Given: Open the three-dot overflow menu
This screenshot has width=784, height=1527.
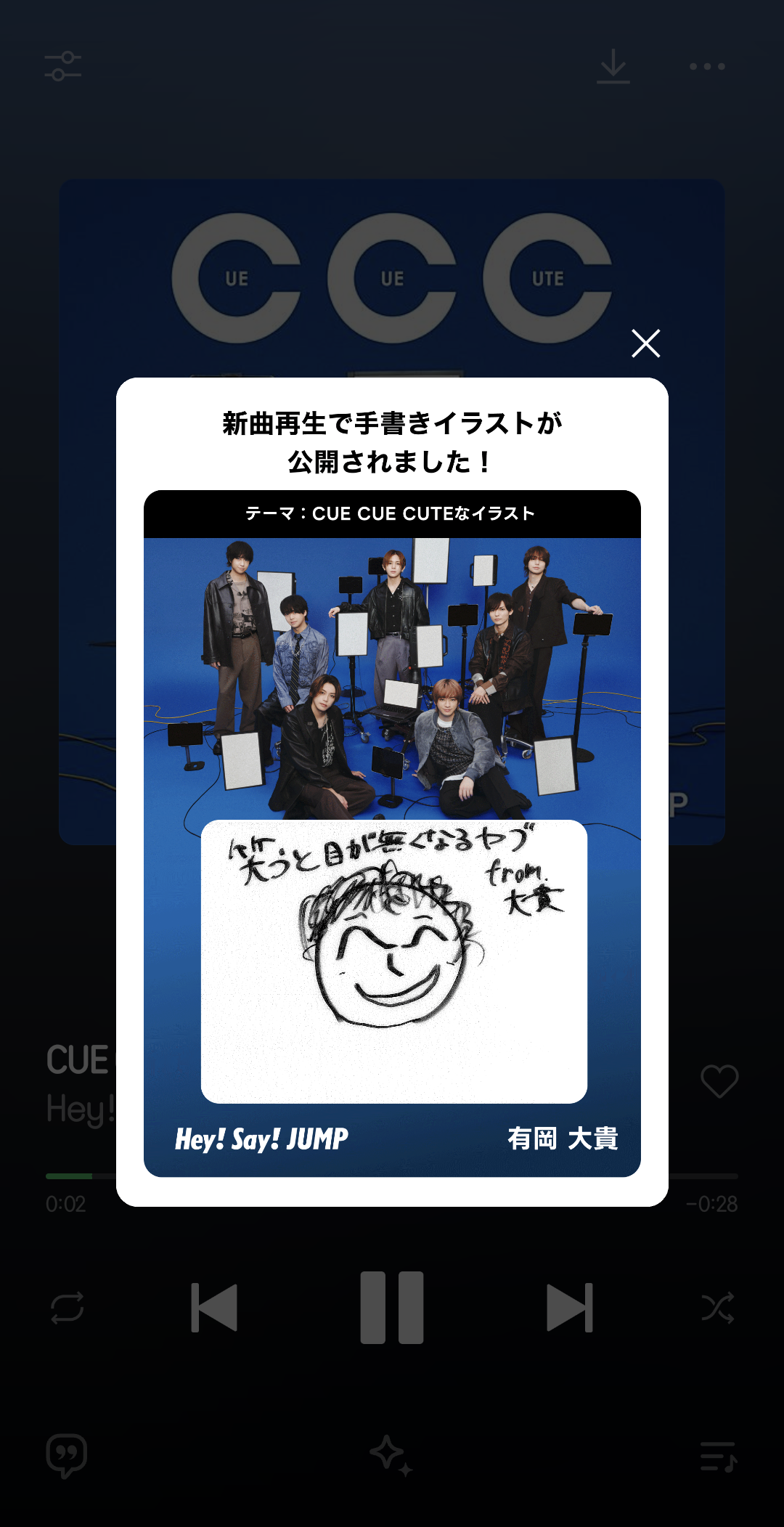Looking at the screenshot, I should (x=708, y=66).
